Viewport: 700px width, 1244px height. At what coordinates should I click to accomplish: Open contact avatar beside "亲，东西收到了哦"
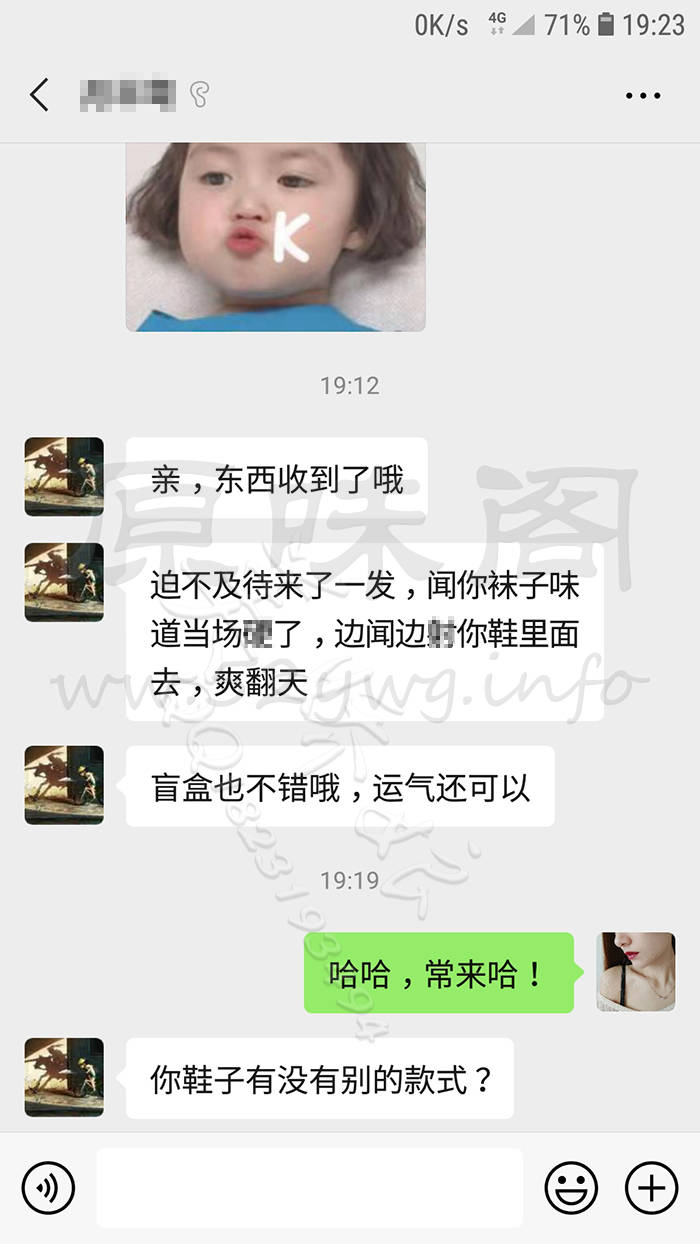(x=64, y=476)
